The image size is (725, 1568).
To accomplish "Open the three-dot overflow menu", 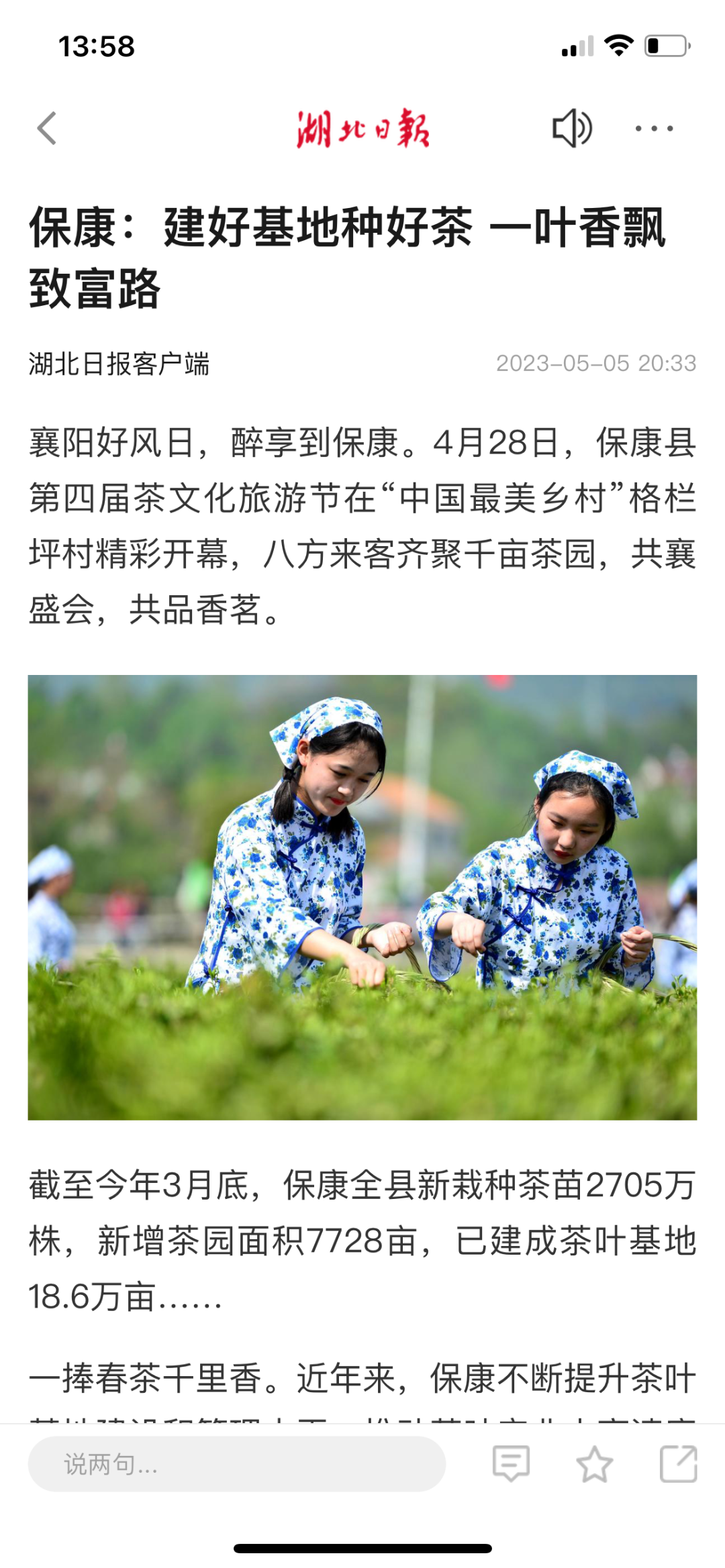I will click(x=654, y=128).
